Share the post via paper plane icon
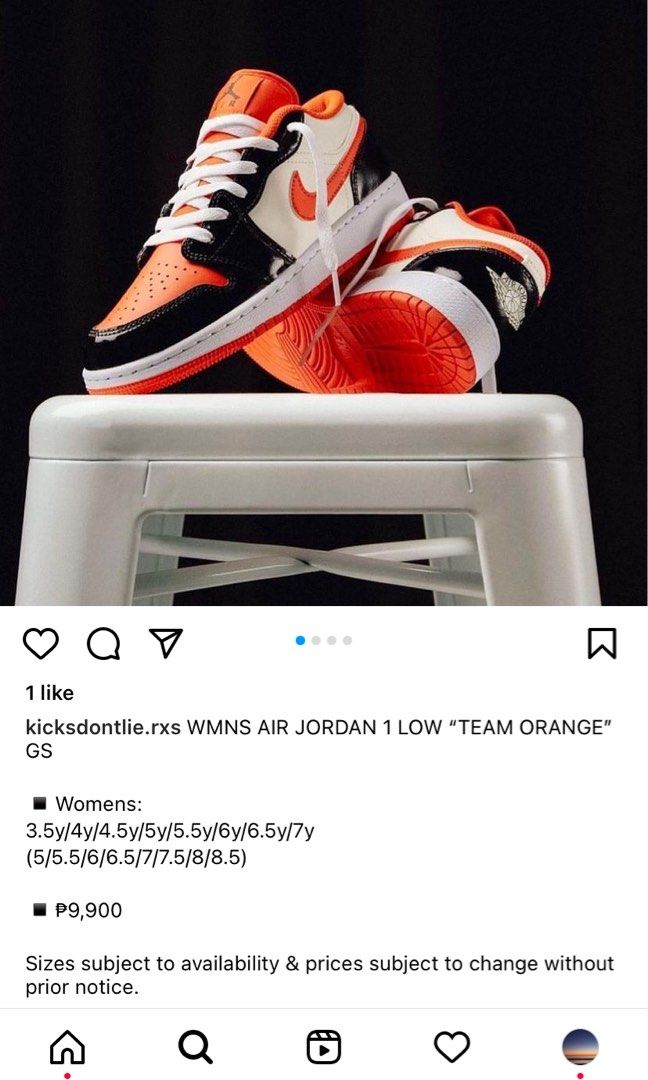 click(166, 643)
